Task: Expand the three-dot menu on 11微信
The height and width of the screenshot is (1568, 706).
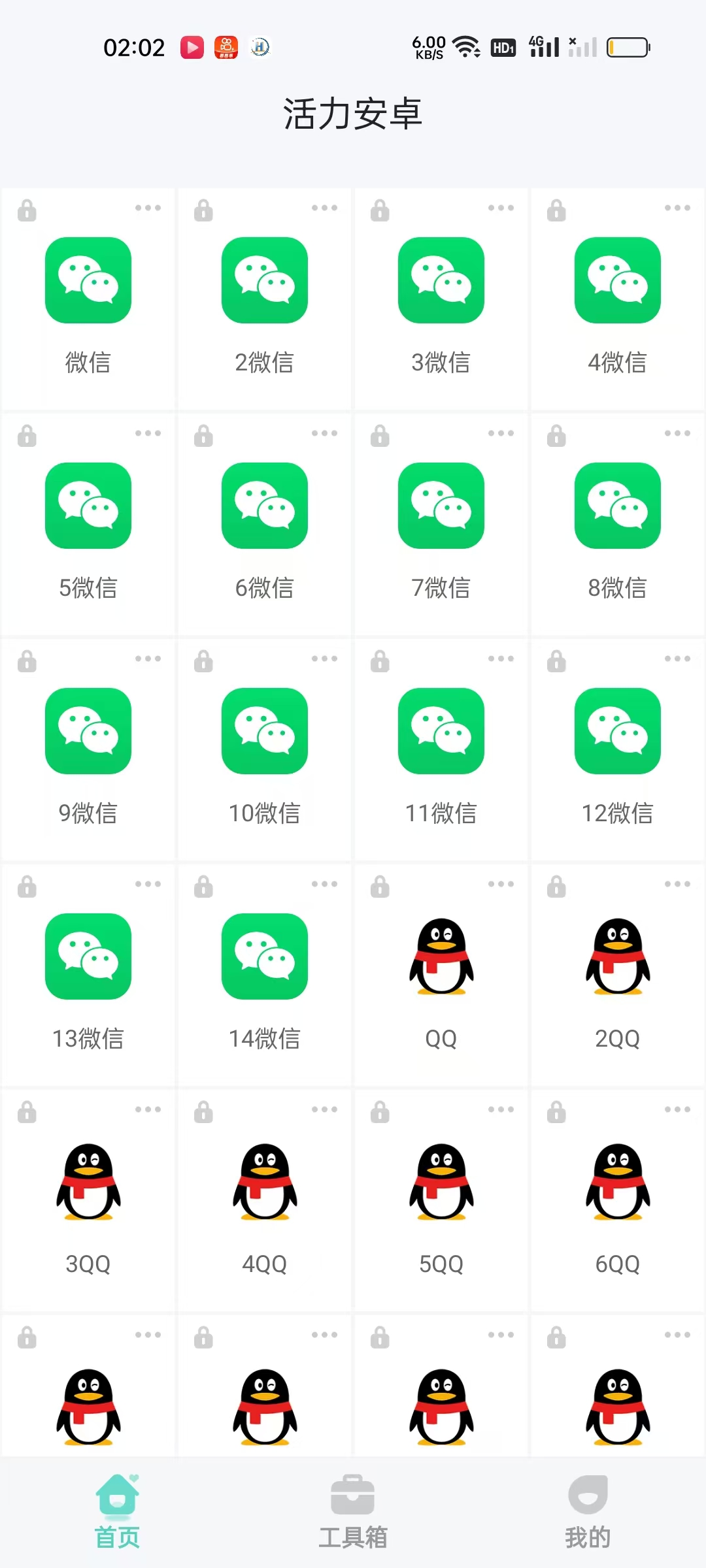Action: pos(501,659)
